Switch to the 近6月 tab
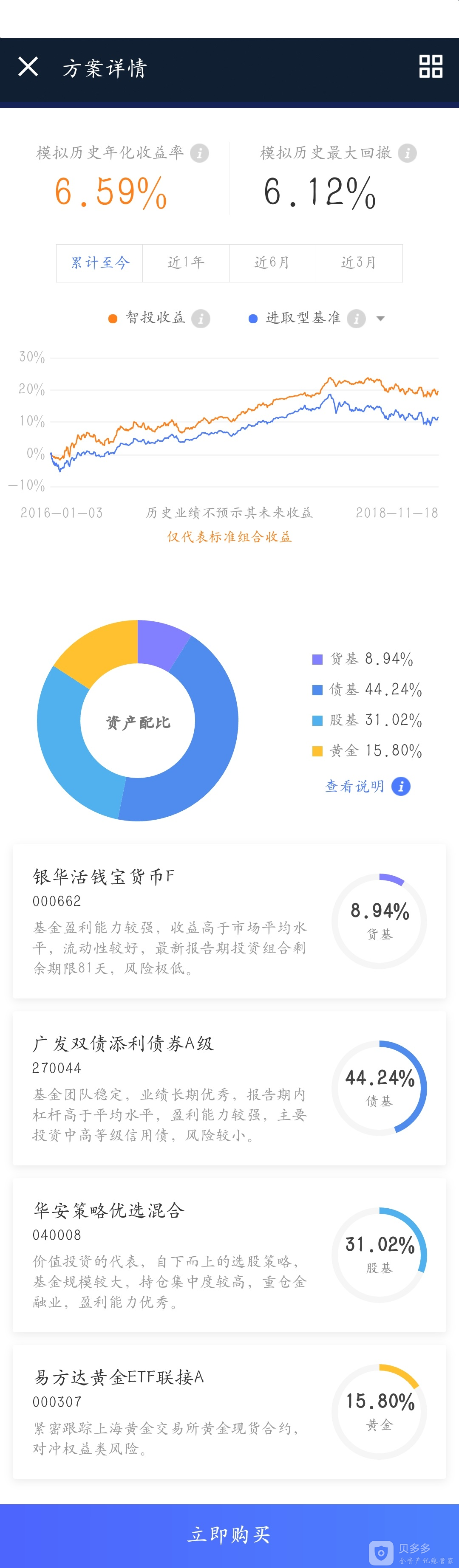The height and width of the screenshot is (1568, 459). click(272, 263)
